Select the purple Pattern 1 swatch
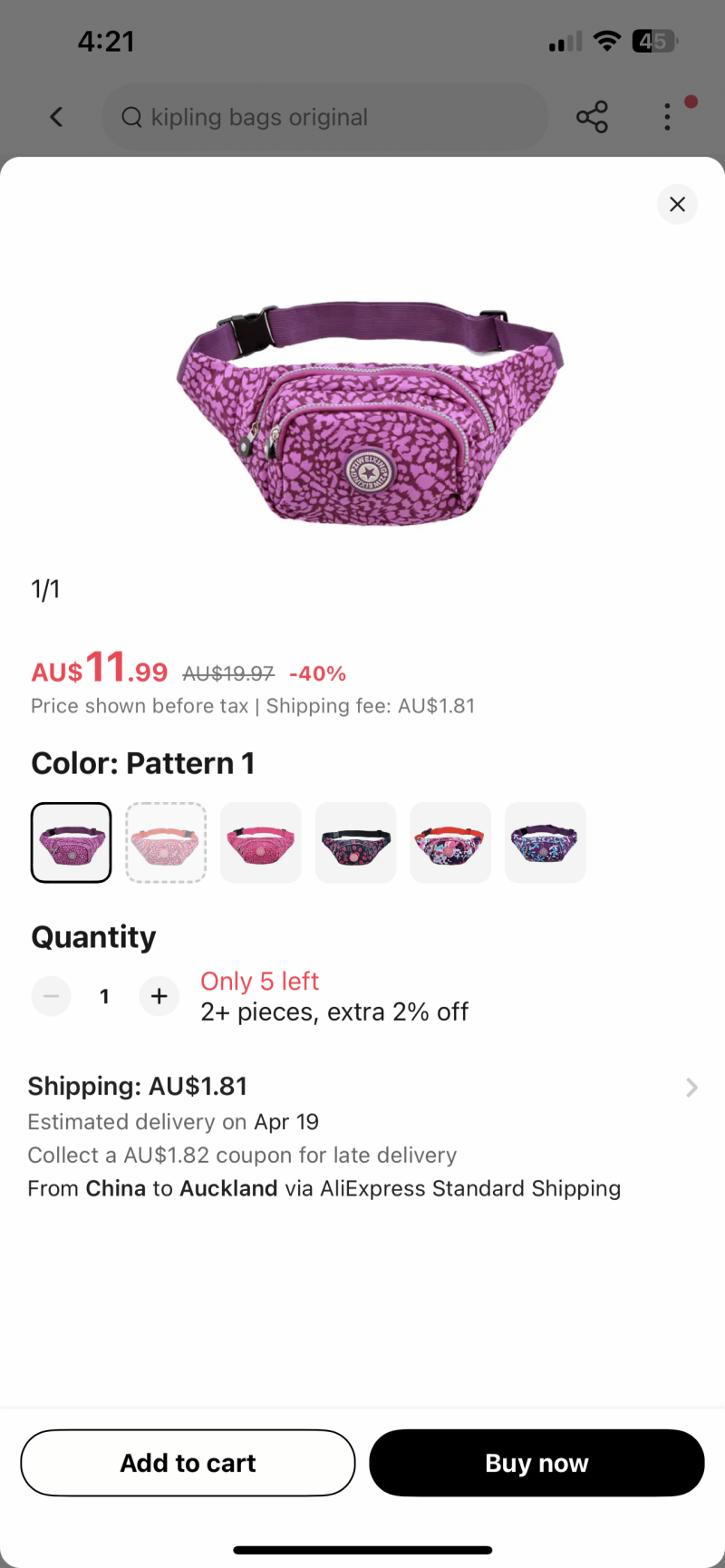The image size is (725, 1568). (x=72, y=842)
